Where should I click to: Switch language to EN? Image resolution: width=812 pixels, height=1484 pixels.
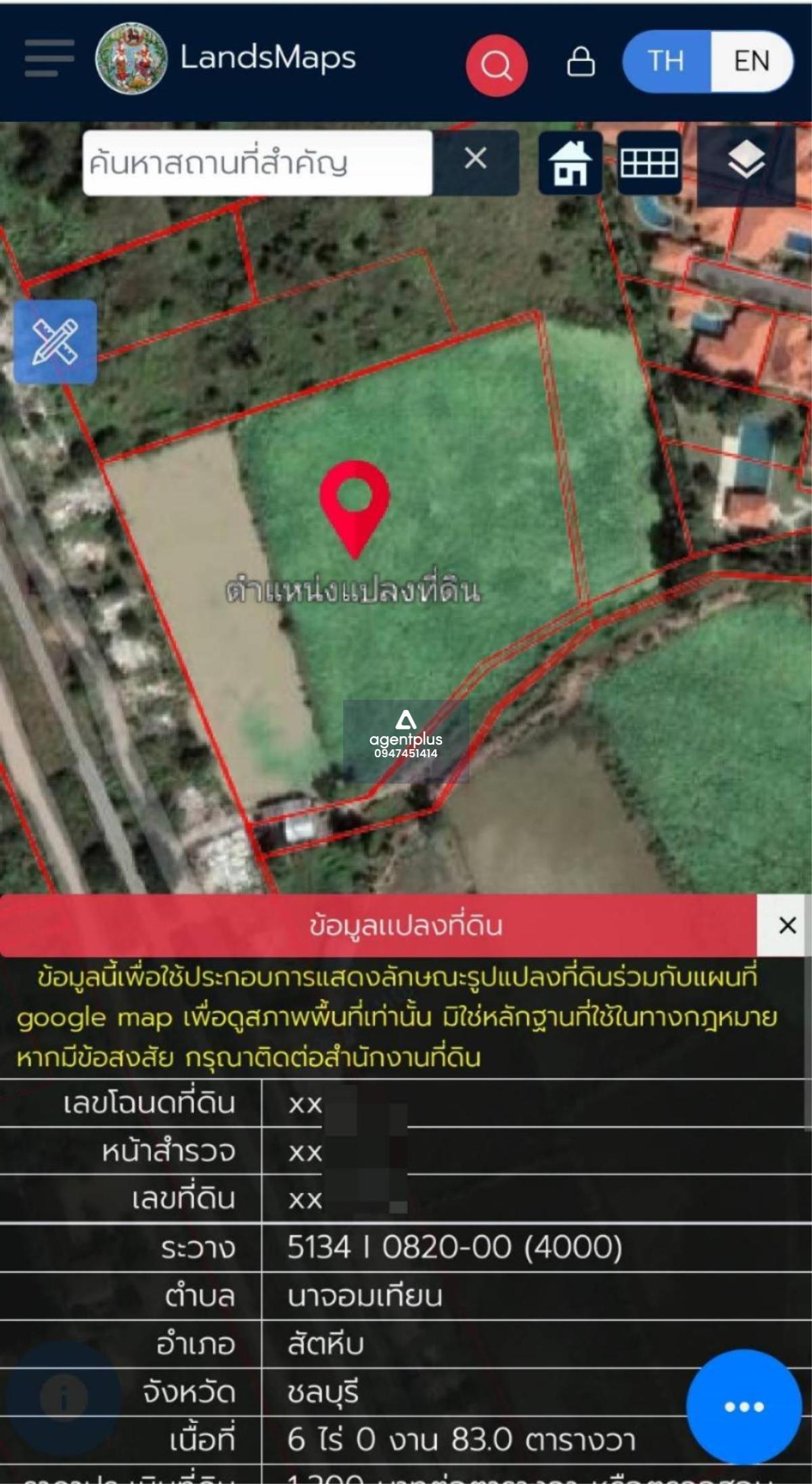(751, 61)
